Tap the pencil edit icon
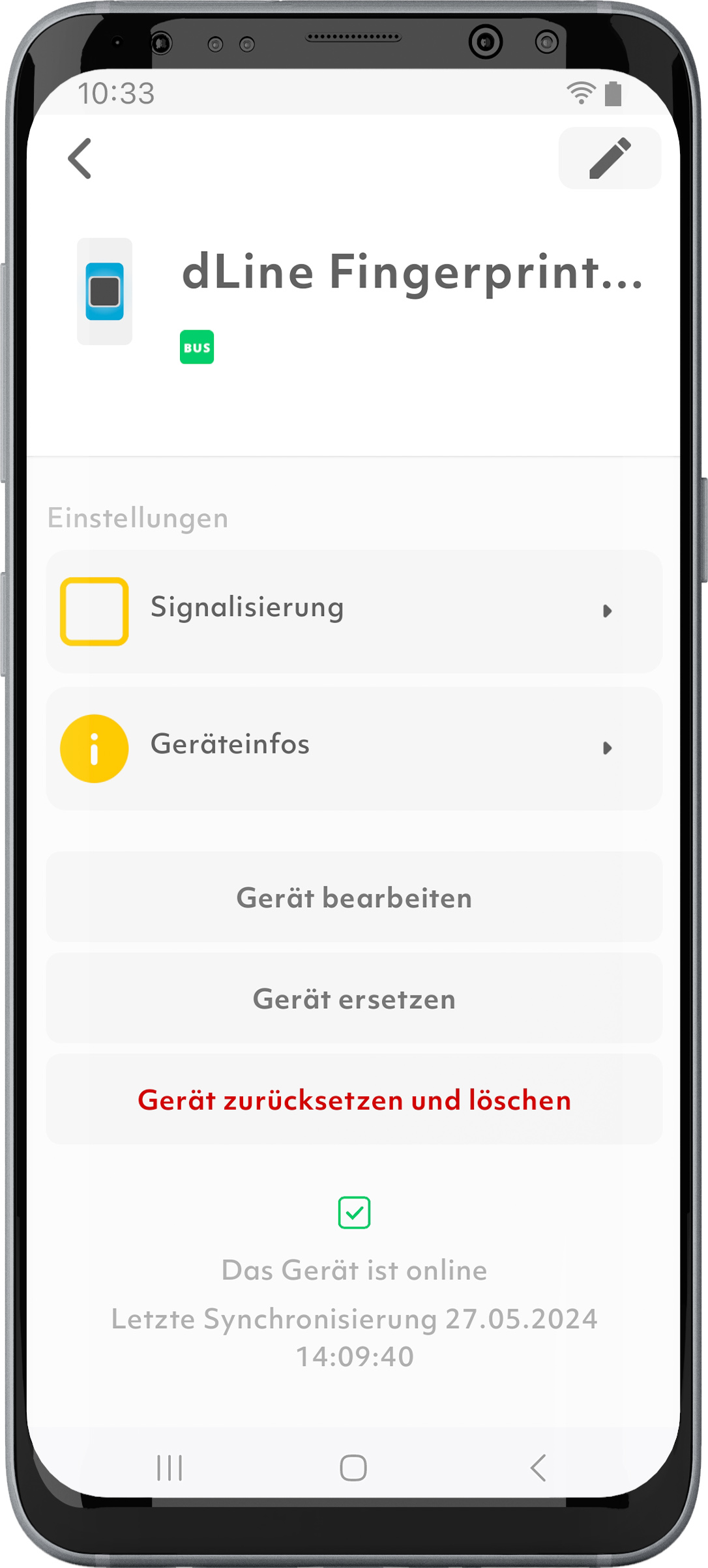708x1568 pixels. (610, 158)
